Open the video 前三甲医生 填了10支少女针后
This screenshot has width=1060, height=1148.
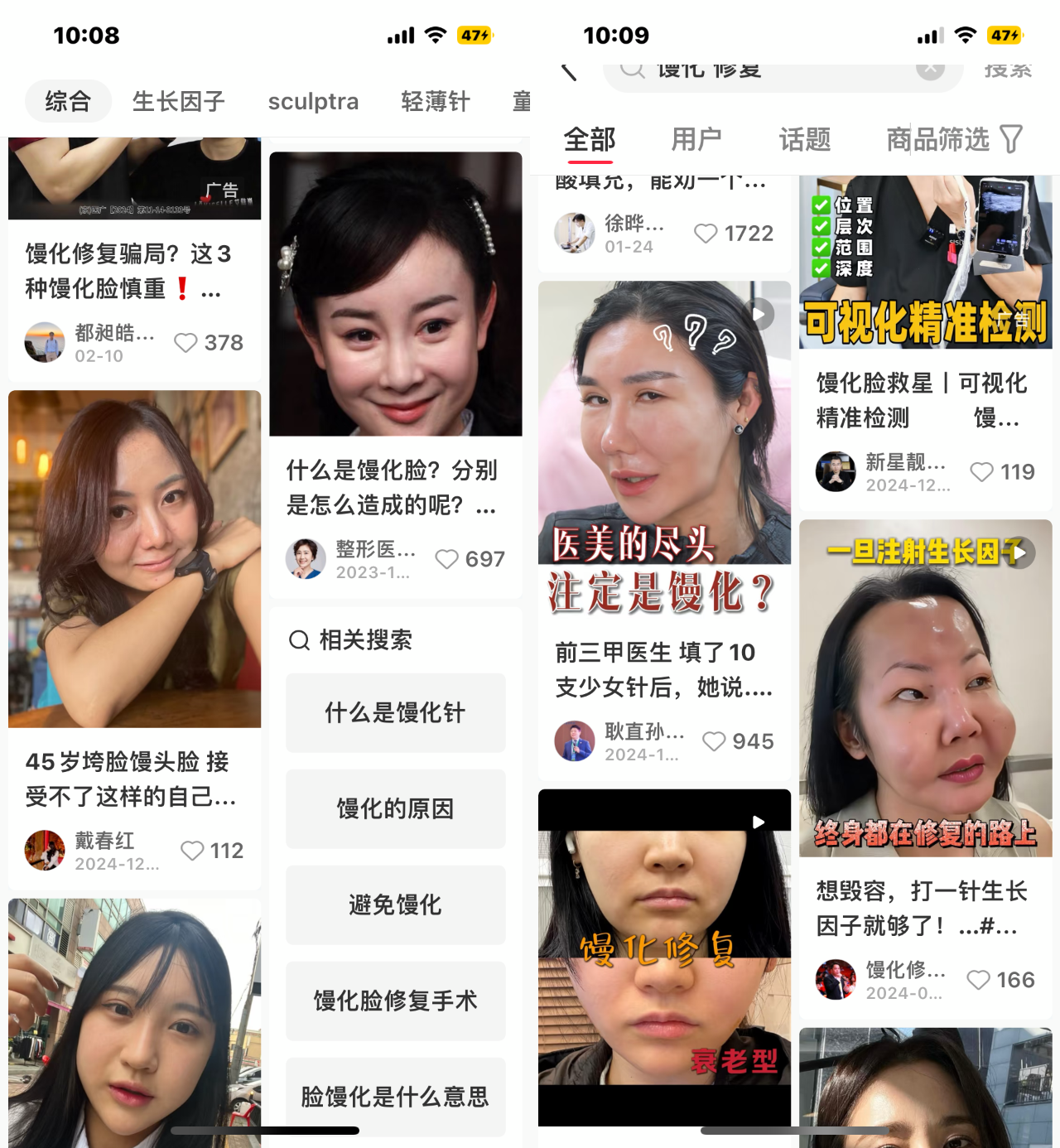(x=663, y=669)
